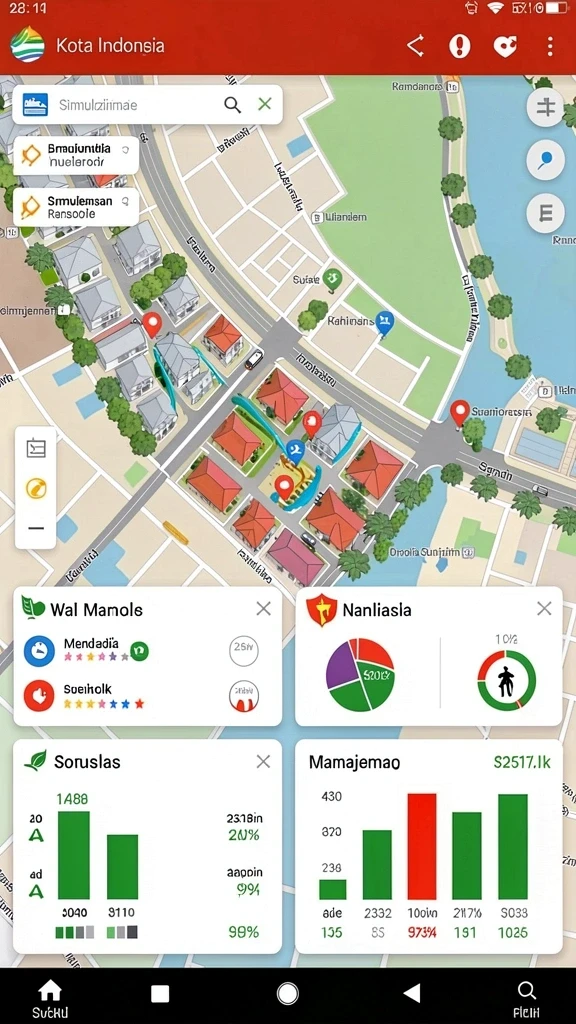This screenshot has height=1024, width=576.
Task: Tap the share icon in the app bar
Action: 416,46
